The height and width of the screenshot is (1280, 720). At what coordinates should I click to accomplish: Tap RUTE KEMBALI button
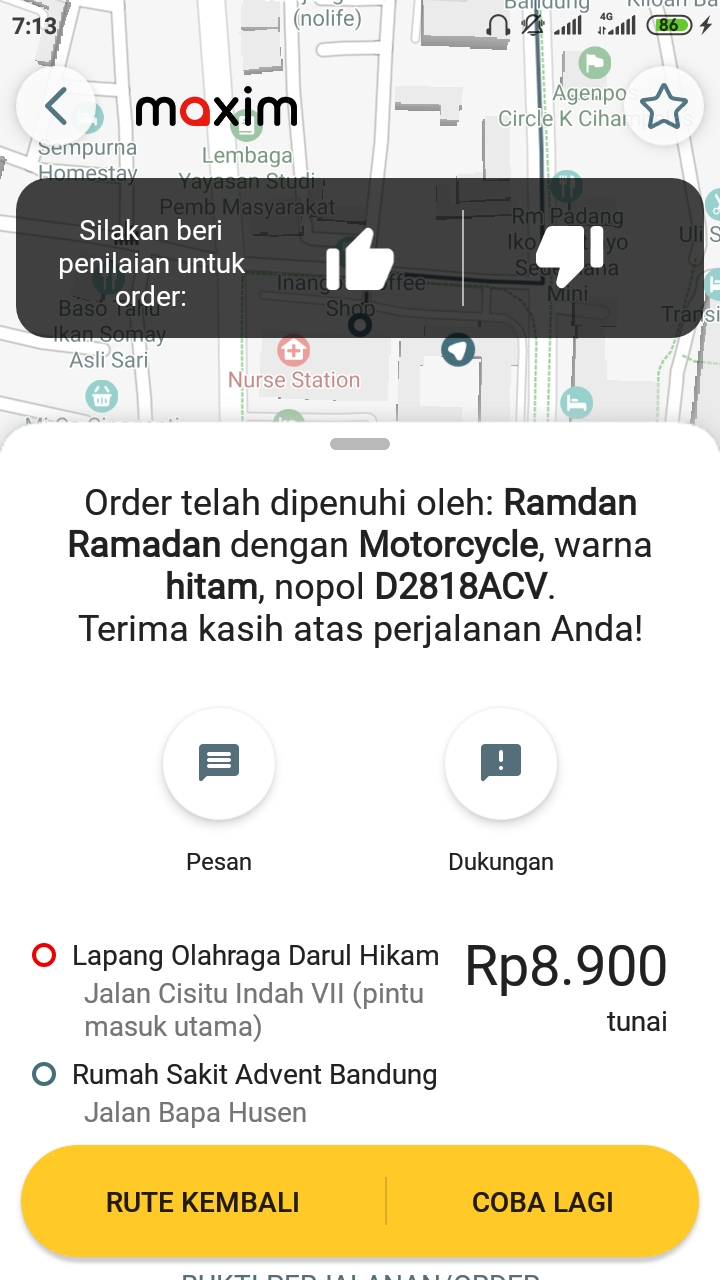203,1201
